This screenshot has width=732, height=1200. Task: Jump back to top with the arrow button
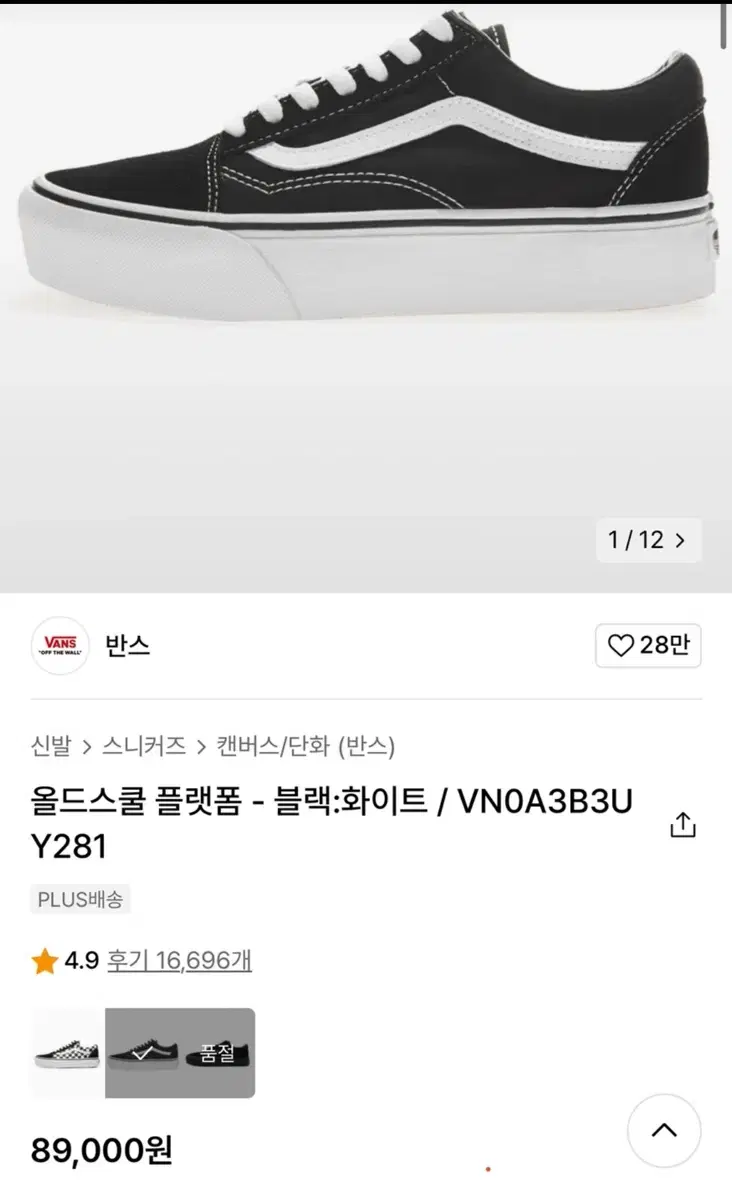pyautogui.click(x=664, y=1131)
